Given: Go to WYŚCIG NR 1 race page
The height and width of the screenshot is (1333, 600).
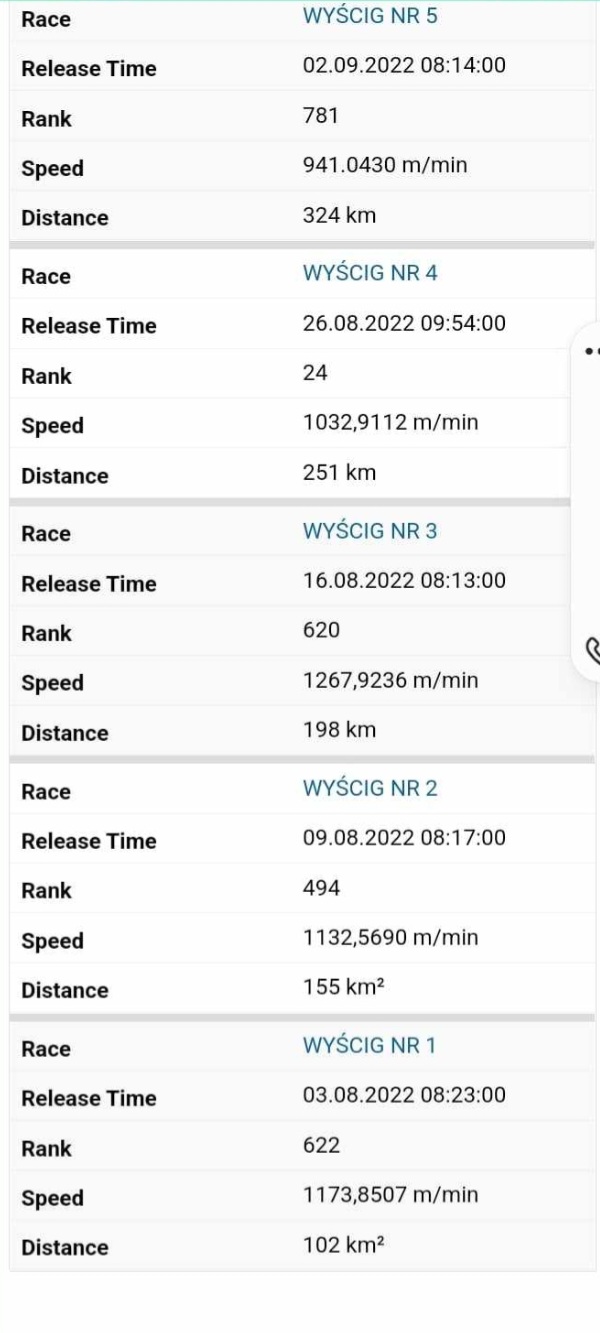Looking at the screenshot, I should (x=369, y=1045).
